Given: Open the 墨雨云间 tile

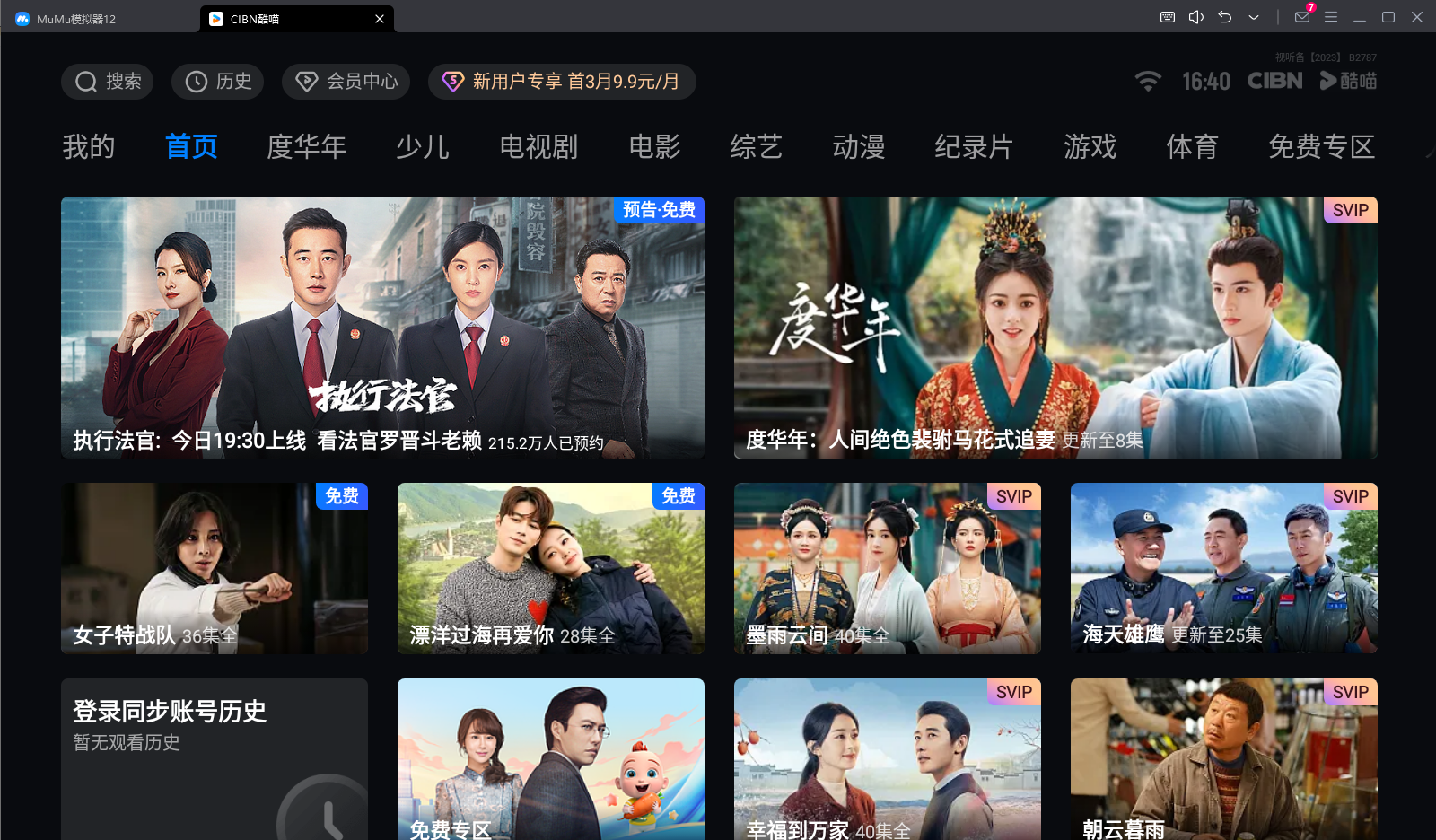Looking at the screenshot, I should click(888, 568).
